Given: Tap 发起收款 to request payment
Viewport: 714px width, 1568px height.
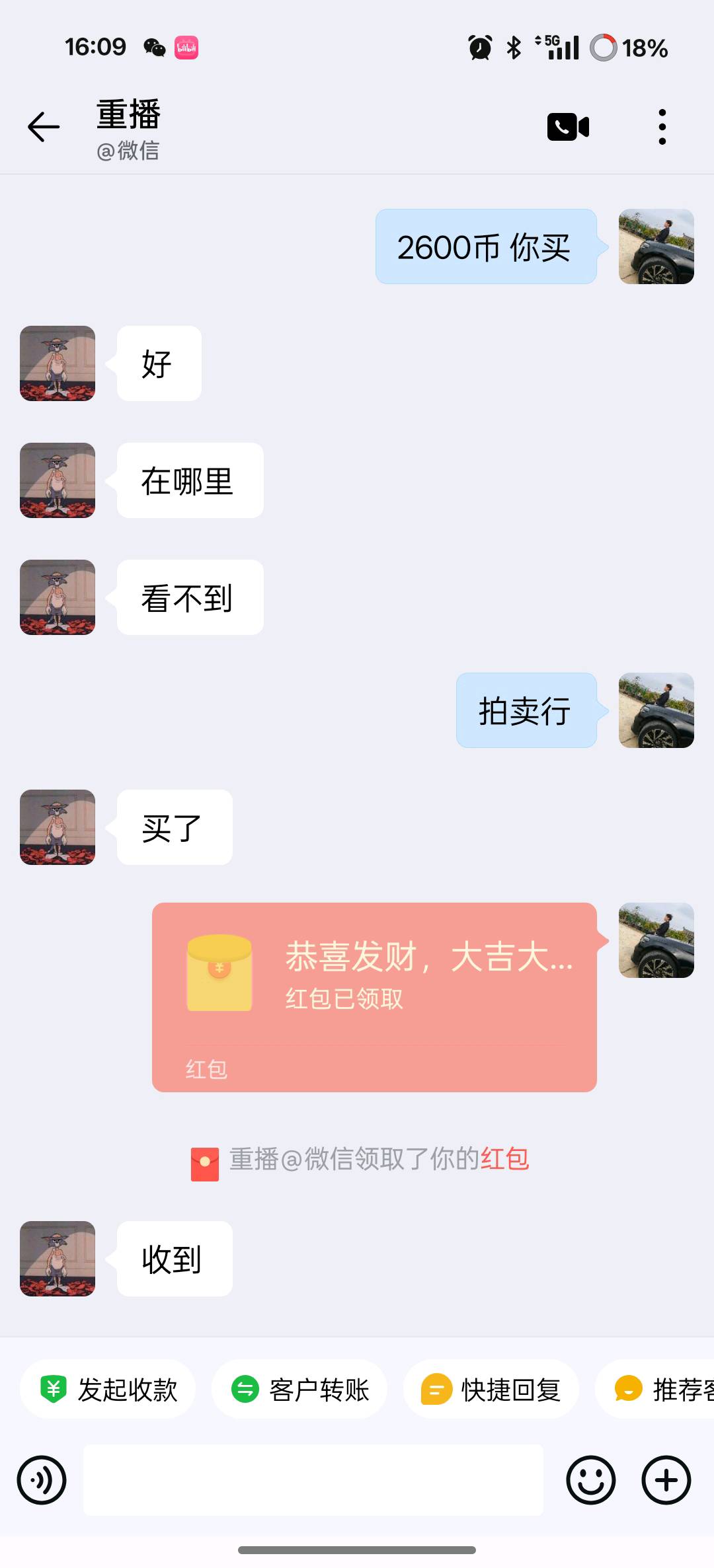Looking at the screenshot, I should pyautogui.click(x=108, y=1389).
